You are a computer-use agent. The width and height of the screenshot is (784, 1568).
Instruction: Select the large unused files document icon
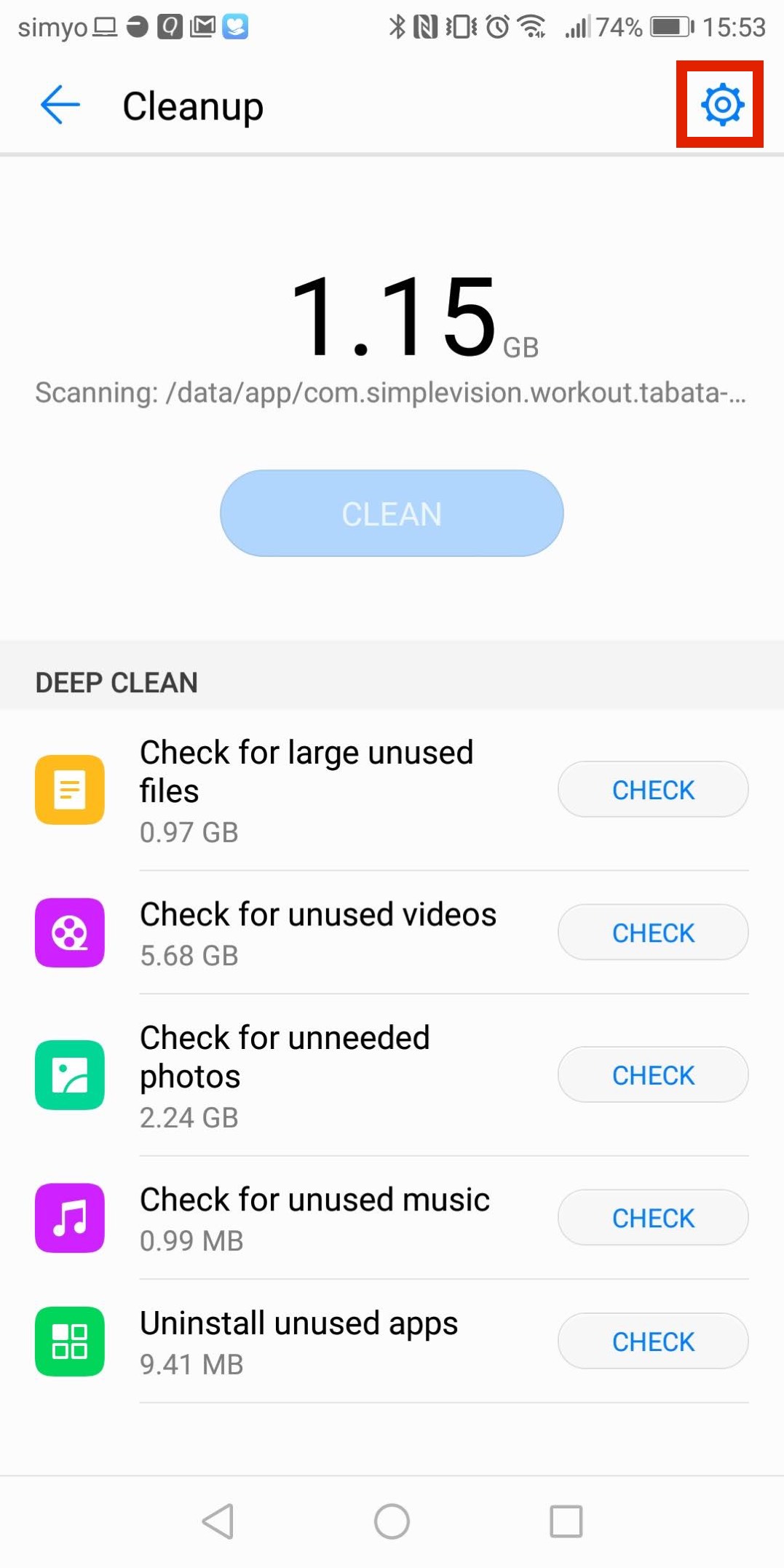pyautogui.click(x=69, y=789)
